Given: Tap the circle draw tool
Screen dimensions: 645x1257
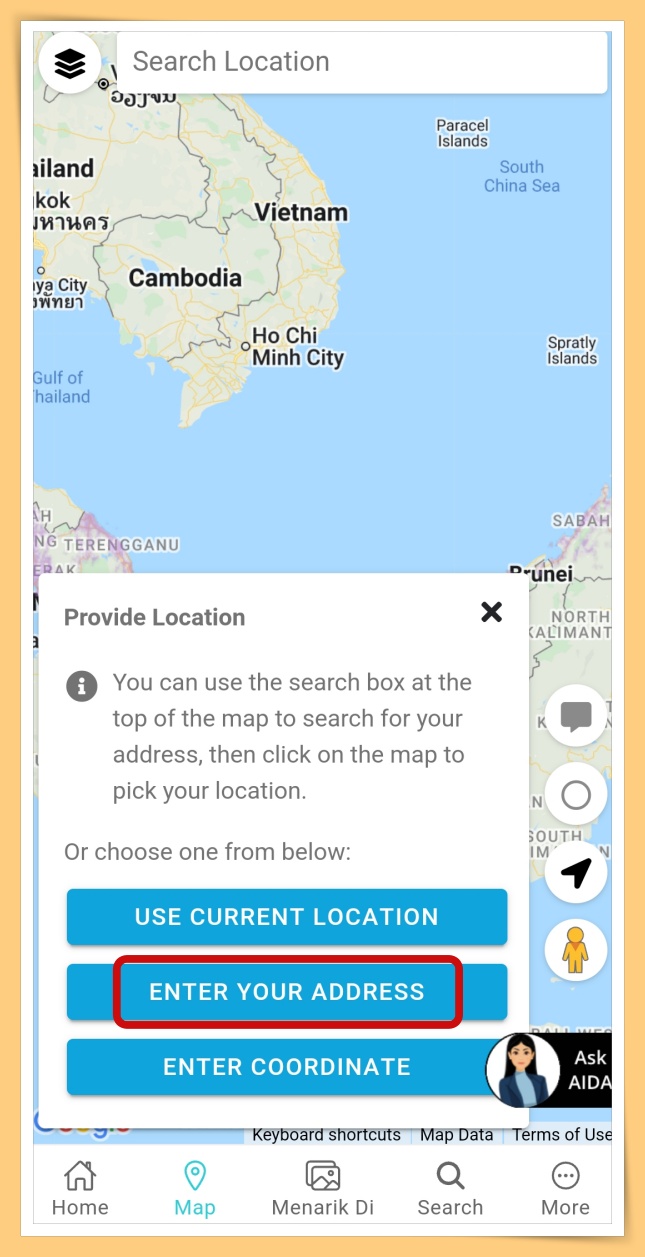Looking at the screenshot, I should 576,795.
